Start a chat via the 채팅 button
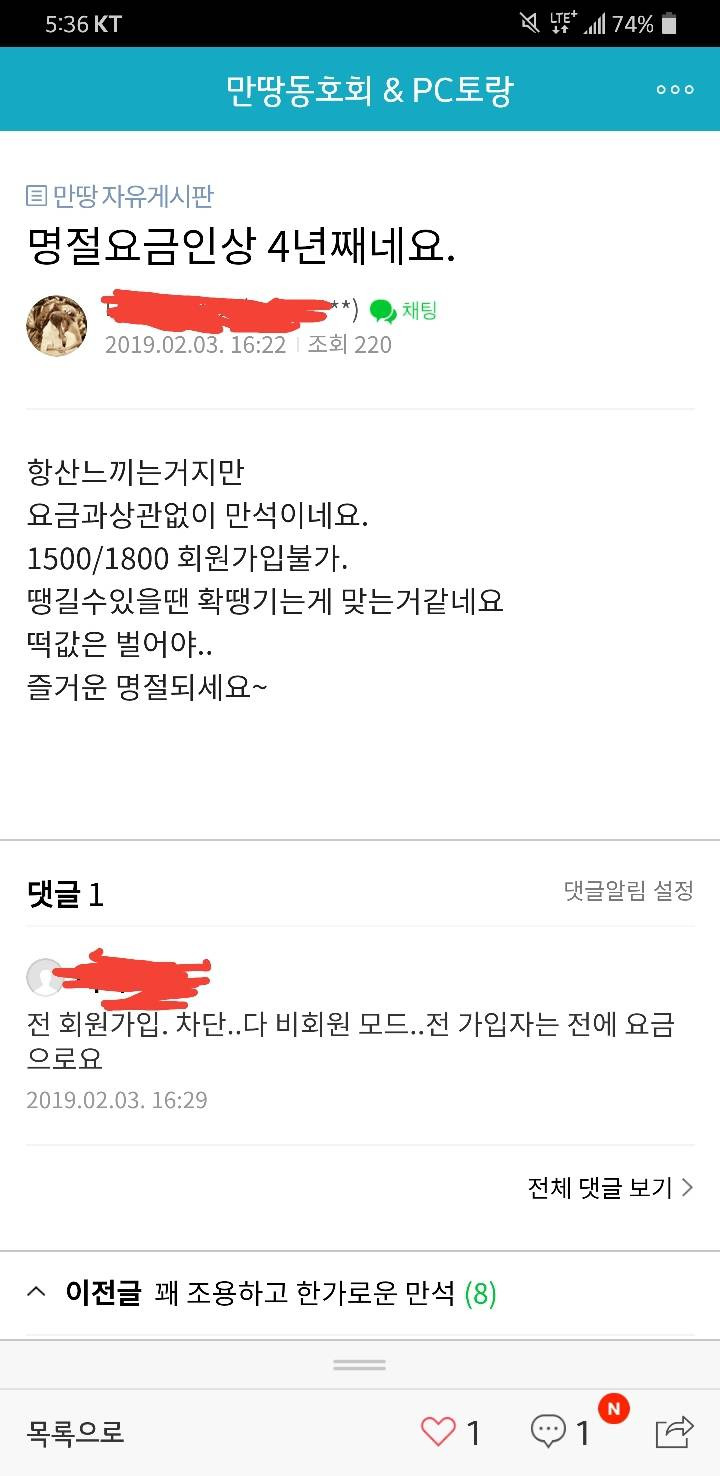The height and width of the screenshot is (1476, 720). [x=404, y=311]
